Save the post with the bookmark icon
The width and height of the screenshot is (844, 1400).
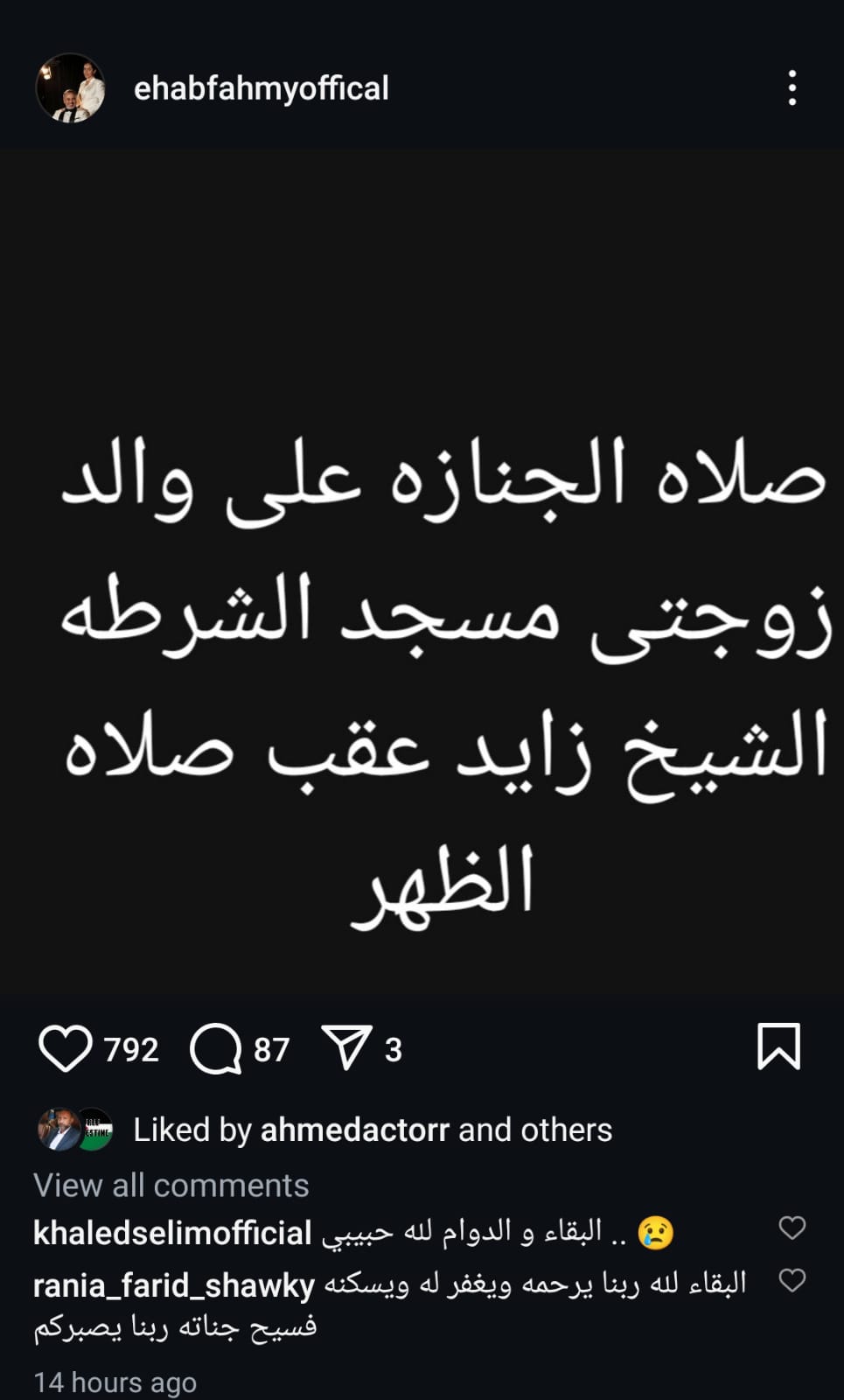point(778,1046)
